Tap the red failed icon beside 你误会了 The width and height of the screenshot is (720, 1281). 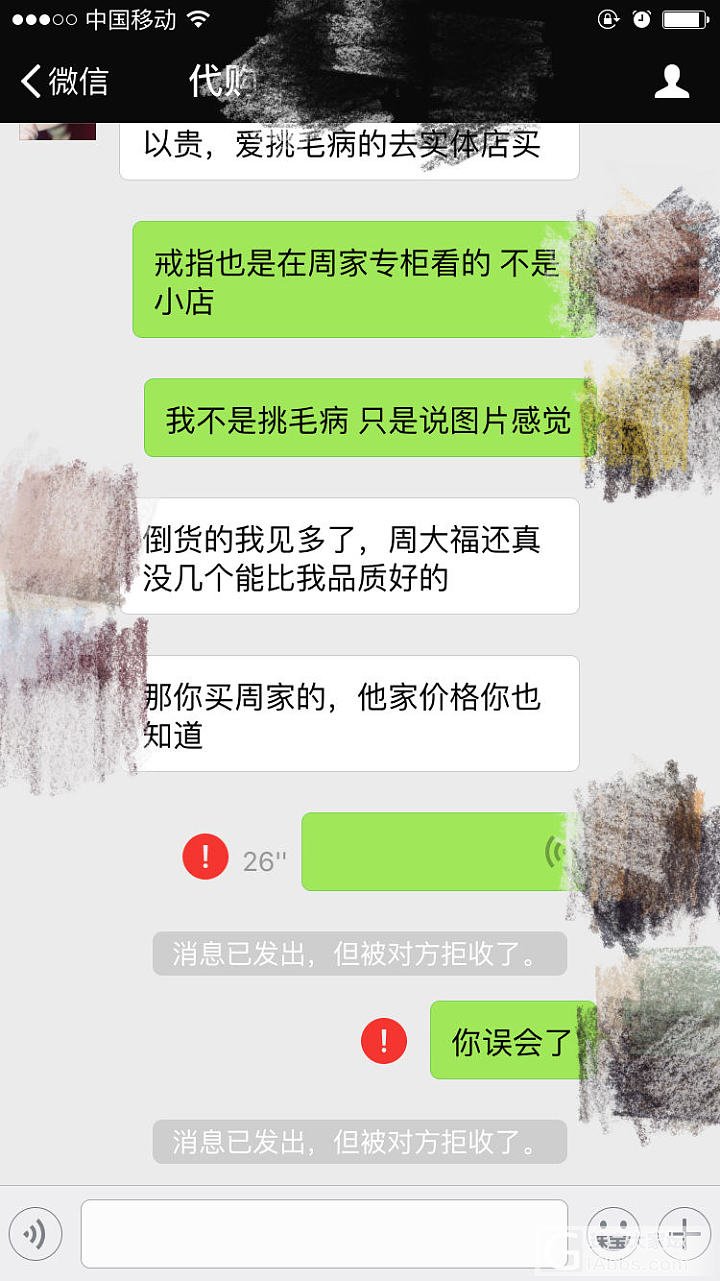(384, 1041)
